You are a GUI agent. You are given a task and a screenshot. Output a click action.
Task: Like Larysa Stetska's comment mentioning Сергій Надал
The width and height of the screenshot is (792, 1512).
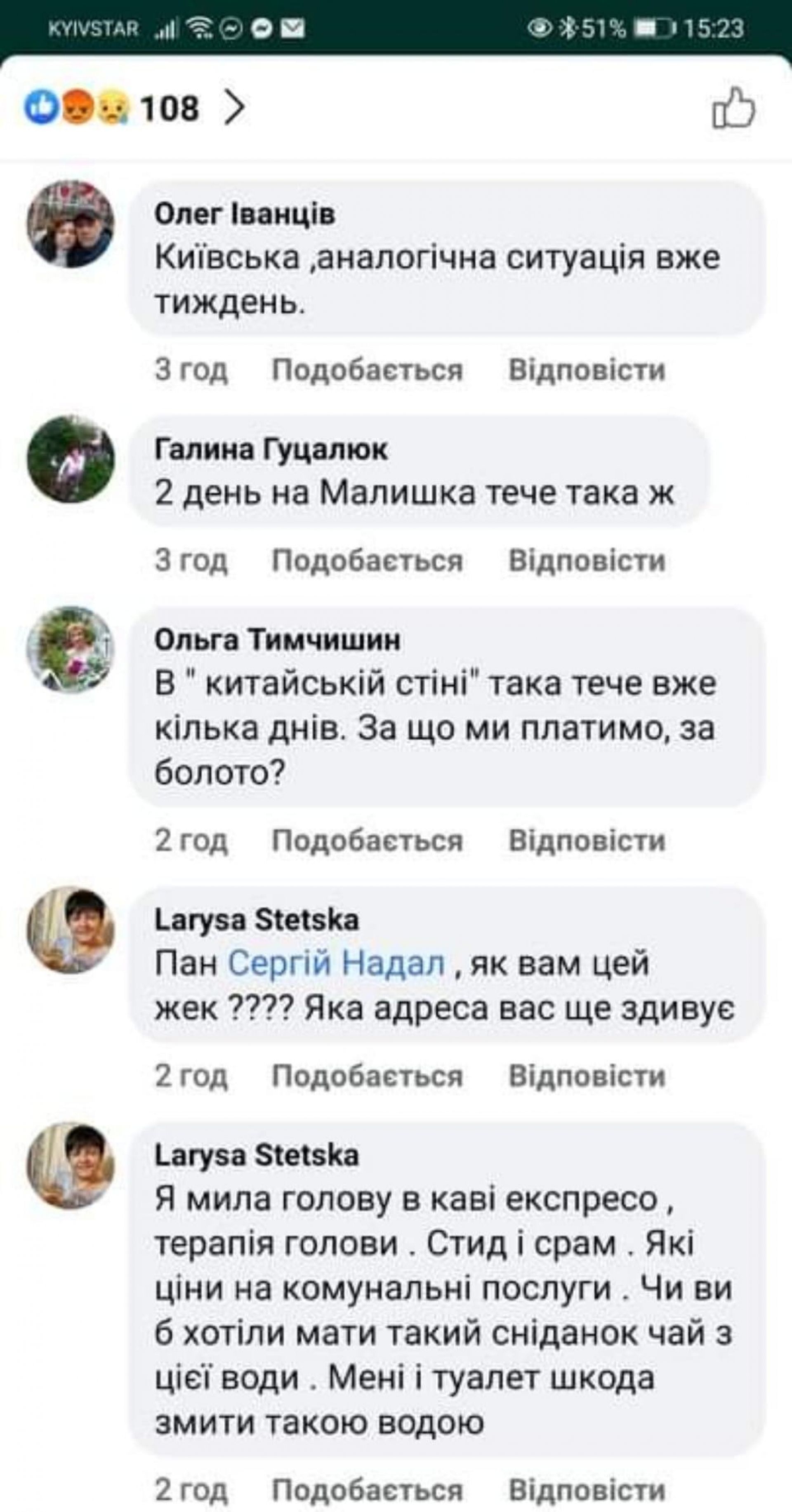tap(367, 1076)
